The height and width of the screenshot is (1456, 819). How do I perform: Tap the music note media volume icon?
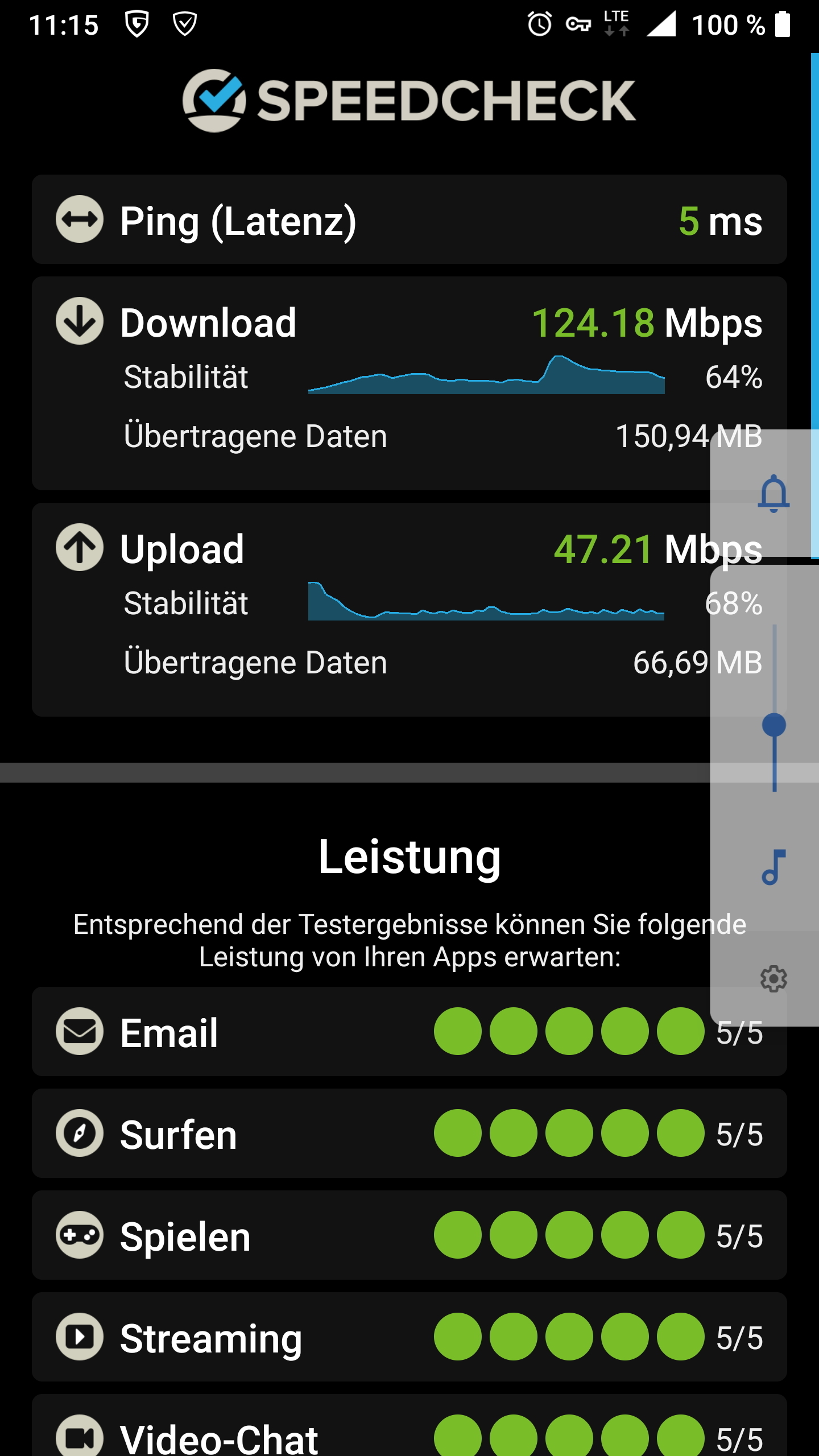(x=773, y=867)
